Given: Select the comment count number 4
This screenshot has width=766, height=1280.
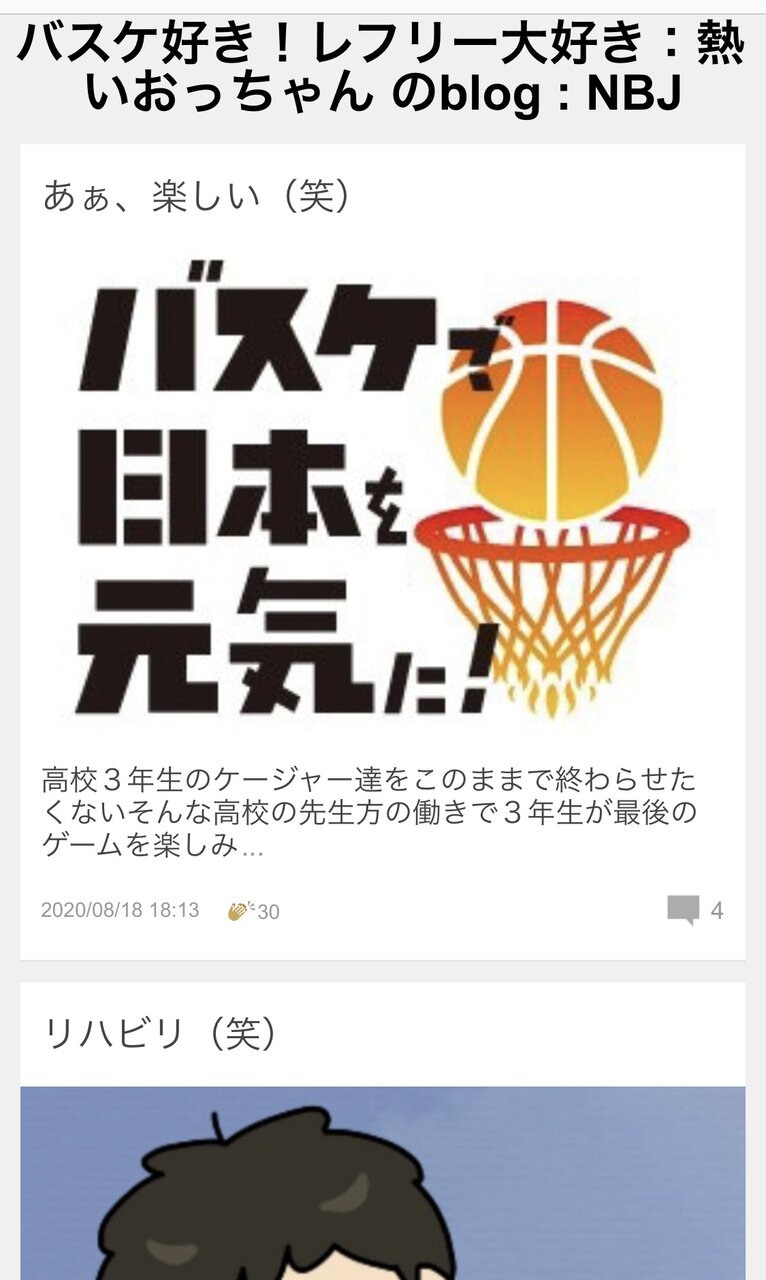Looking at the screenshot, I should (x=714, y=911).
